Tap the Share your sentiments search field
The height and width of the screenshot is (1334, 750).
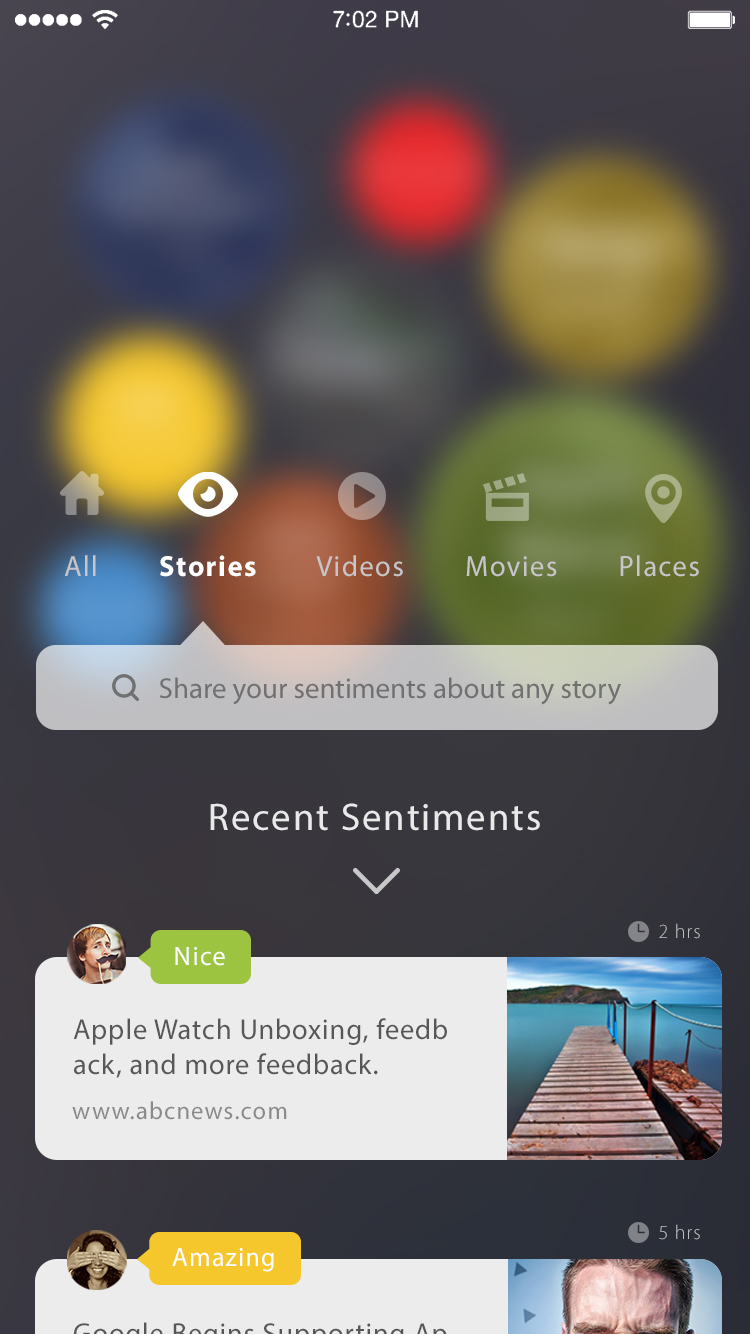coord(377,688)
